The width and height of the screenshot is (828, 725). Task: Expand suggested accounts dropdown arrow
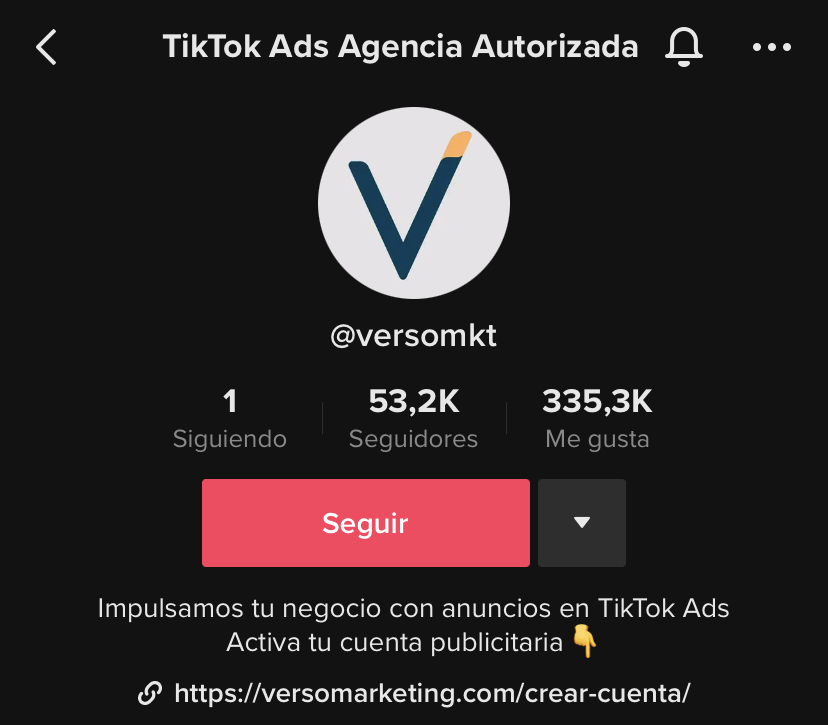pyautogui.click(x=582, y=523)
